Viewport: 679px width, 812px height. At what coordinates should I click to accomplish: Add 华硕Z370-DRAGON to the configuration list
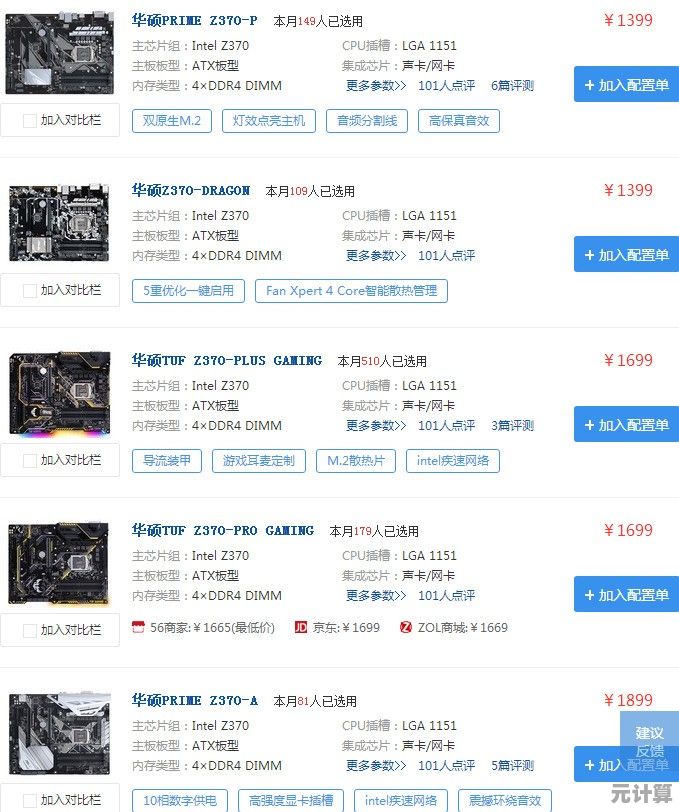pos(626,255)
